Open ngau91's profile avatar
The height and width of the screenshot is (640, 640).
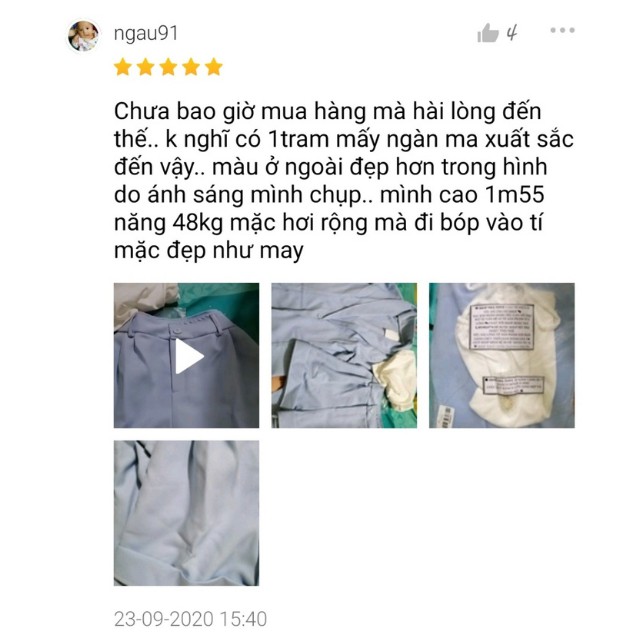tap(84, 36)
